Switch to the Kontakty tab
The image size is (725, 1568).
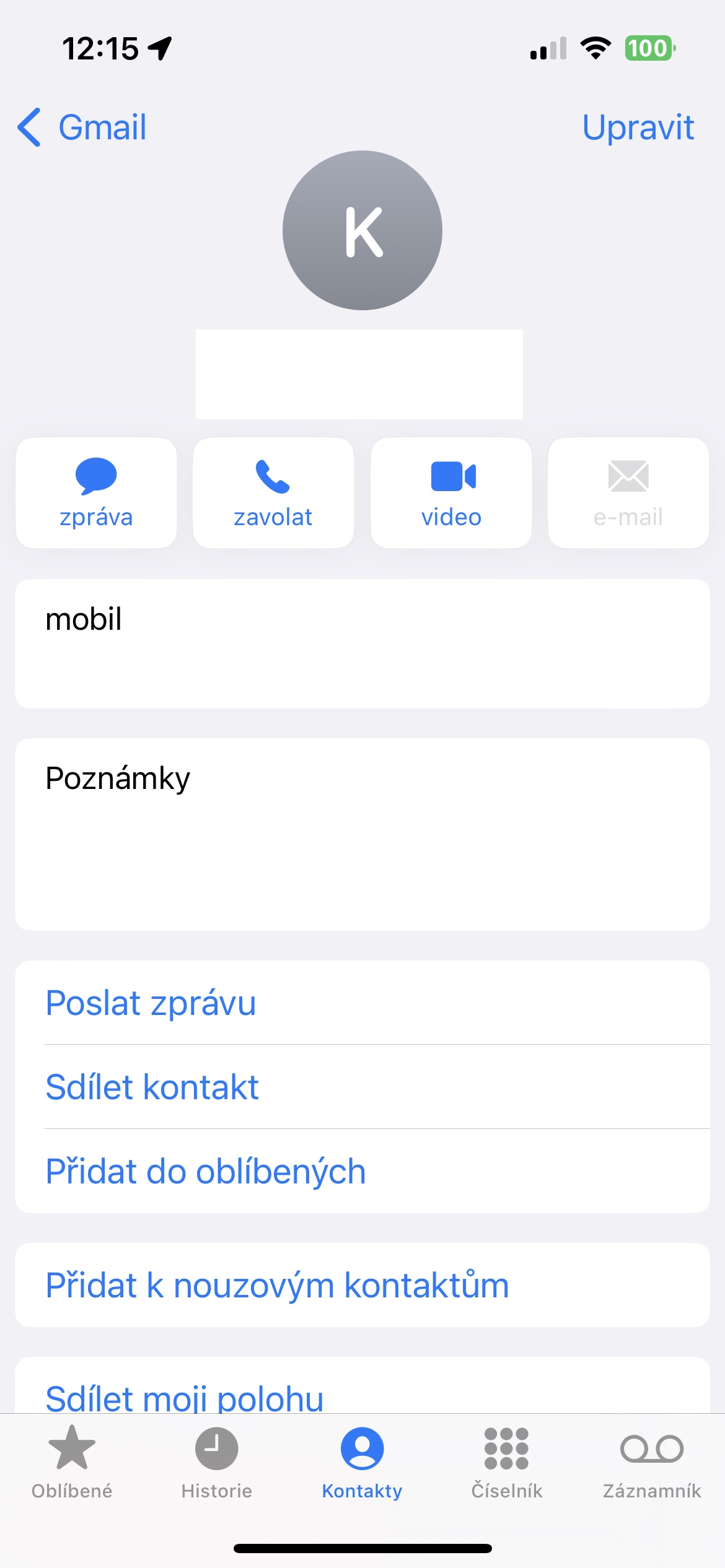tap(362, 1463)
